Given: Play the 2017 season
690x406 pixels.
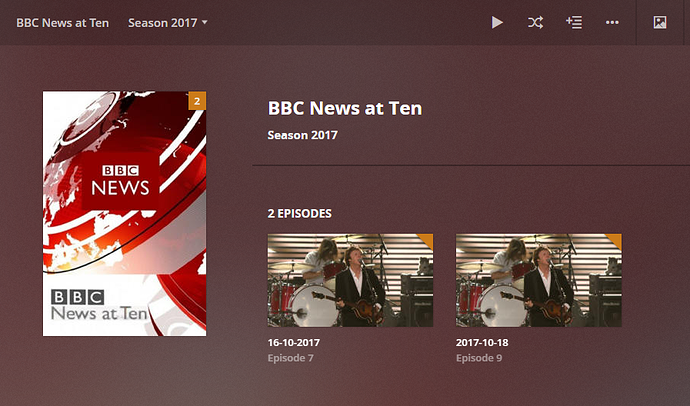Looking at the screenshot, I should click(497, 22).
